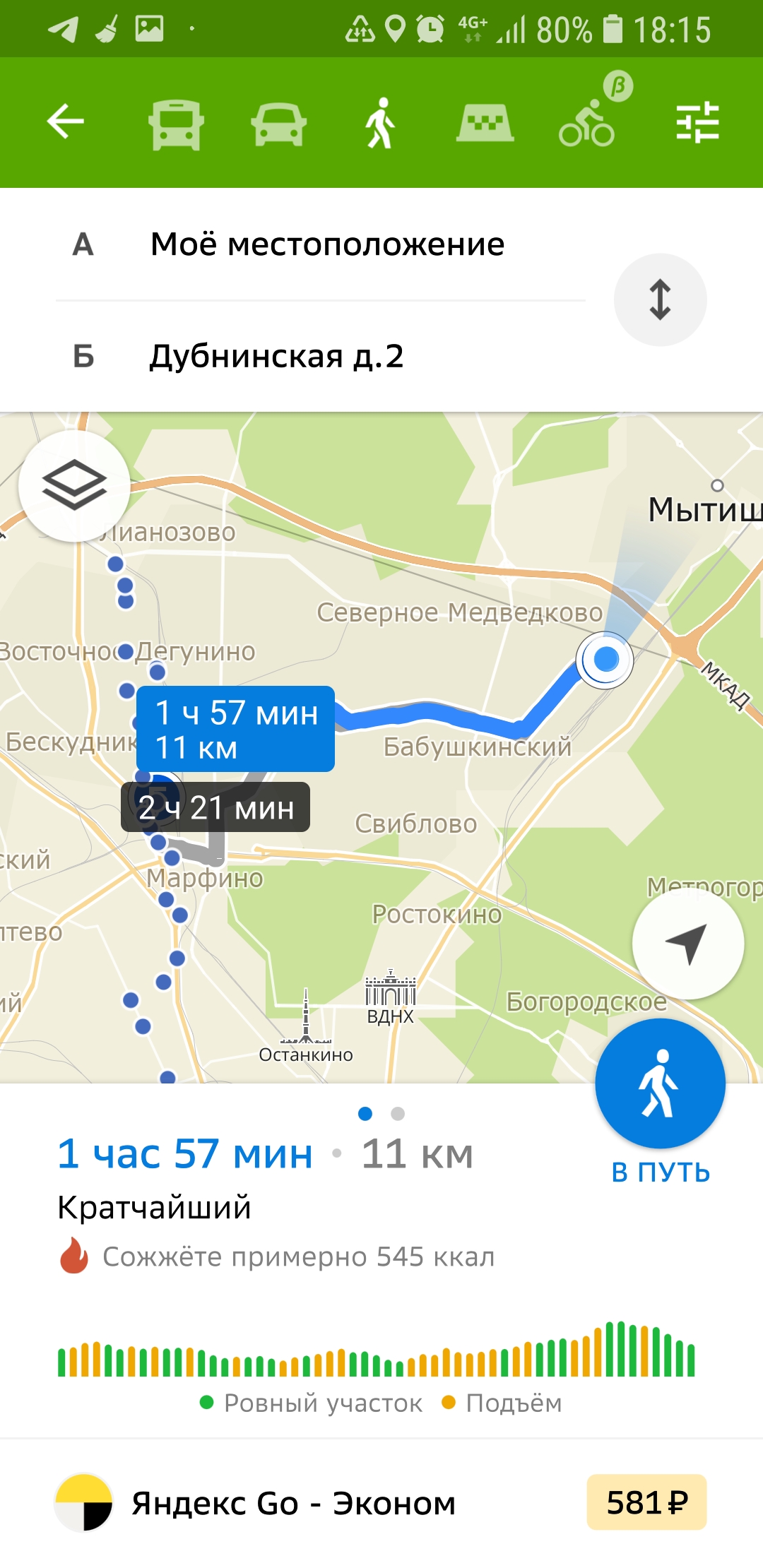
Task: Order Яндекс Go Эконом for 581 ₽
Action: (x=381, y=1502)
